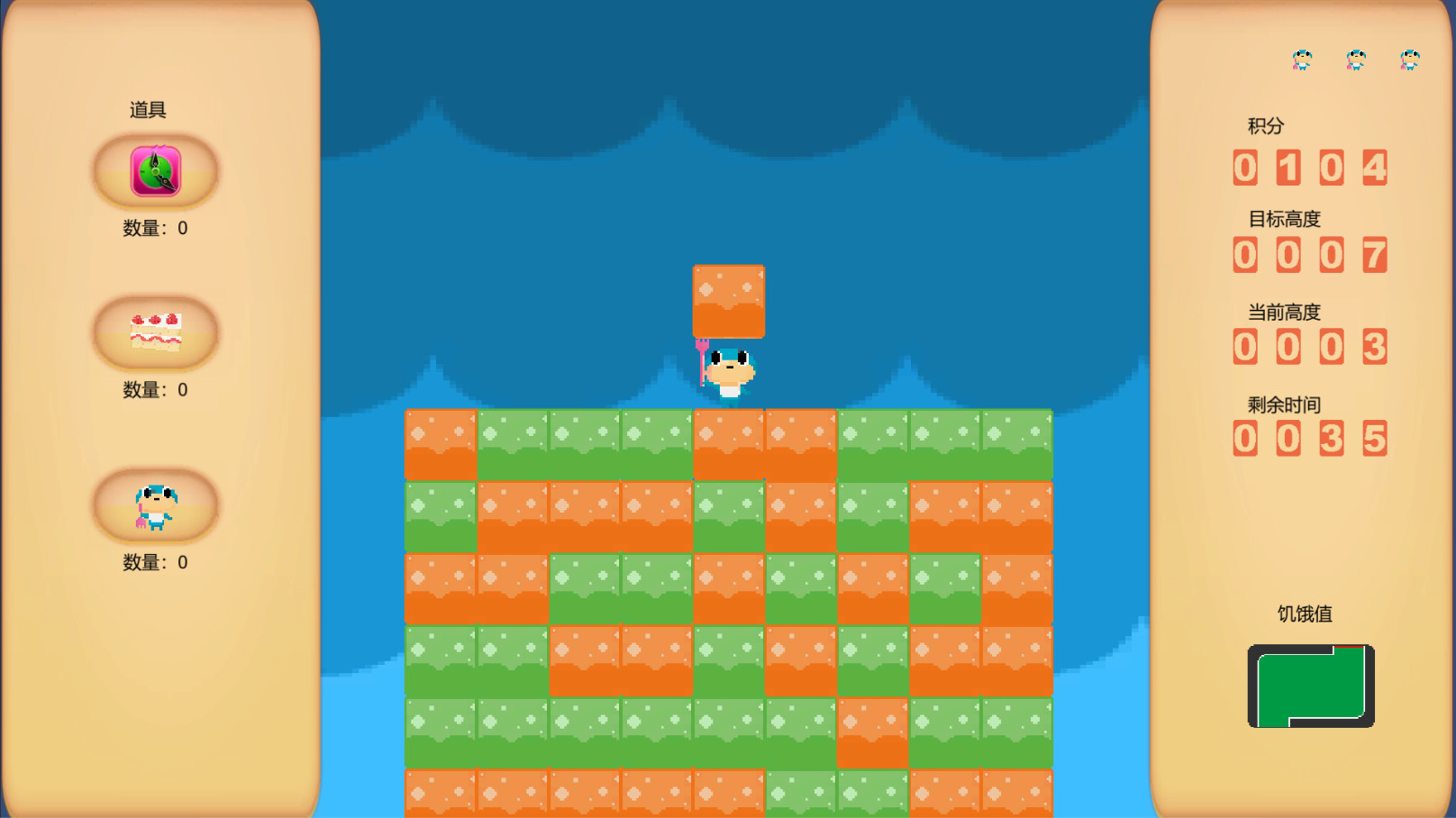Viewport: 1456px width, 818px height.
Task: Use the extra life character item
Action: [156, 505]
